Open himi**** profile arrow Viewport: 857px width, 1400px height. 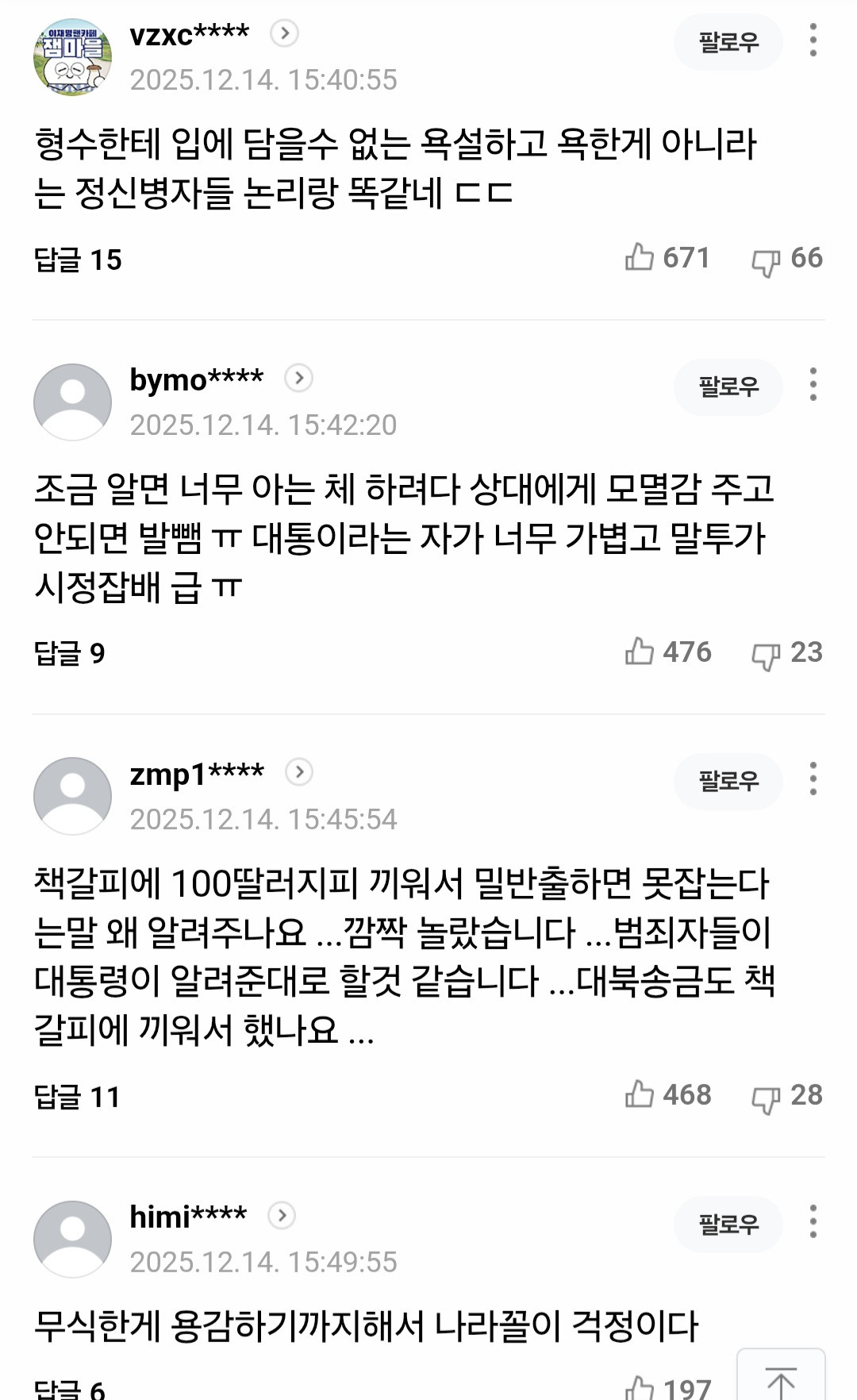(x=282, y=1215)
